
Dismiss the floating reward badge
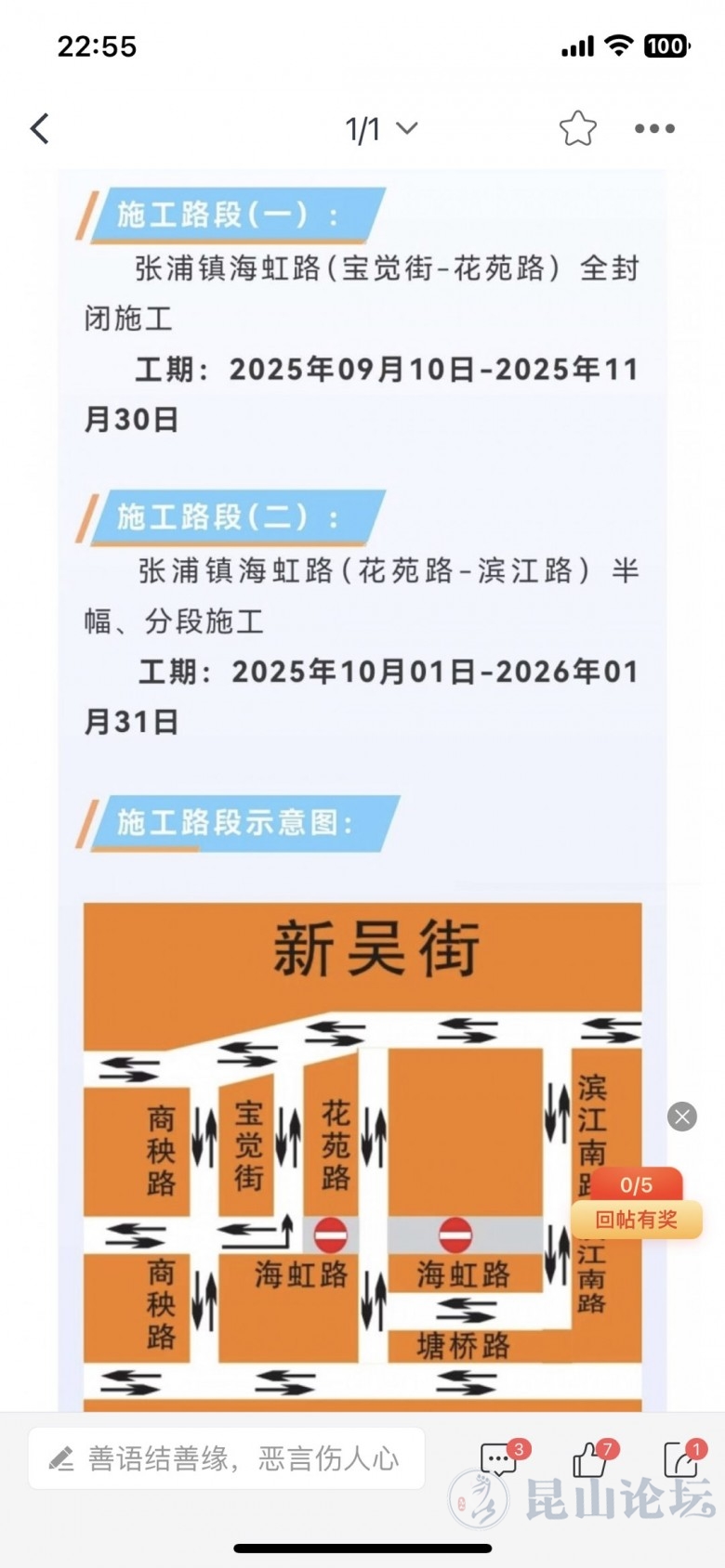point(682,1117)
